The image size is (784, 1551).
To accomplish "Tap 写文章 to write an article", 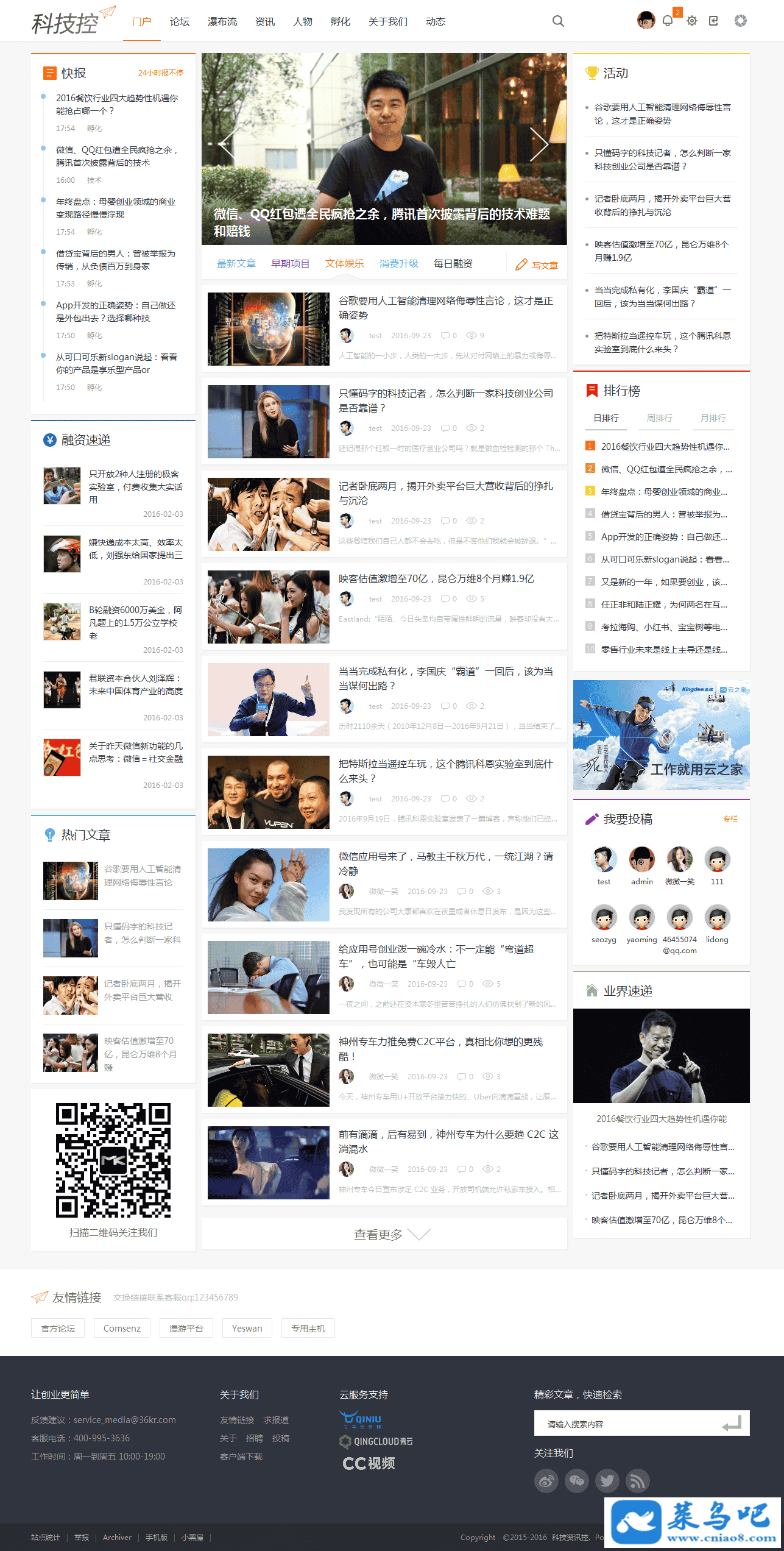I will pos(537,265).
